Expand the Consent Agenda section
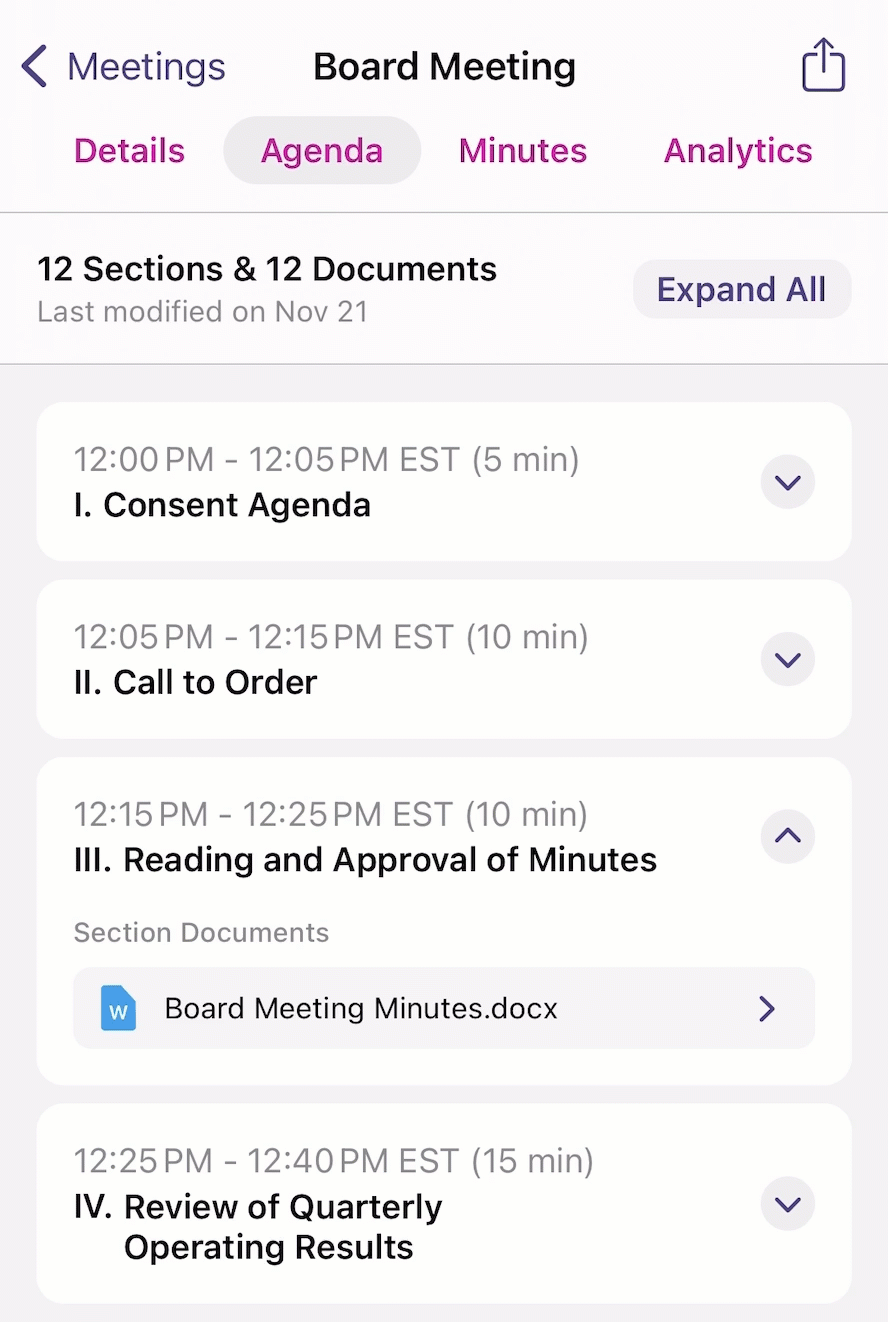 point(787,481)
